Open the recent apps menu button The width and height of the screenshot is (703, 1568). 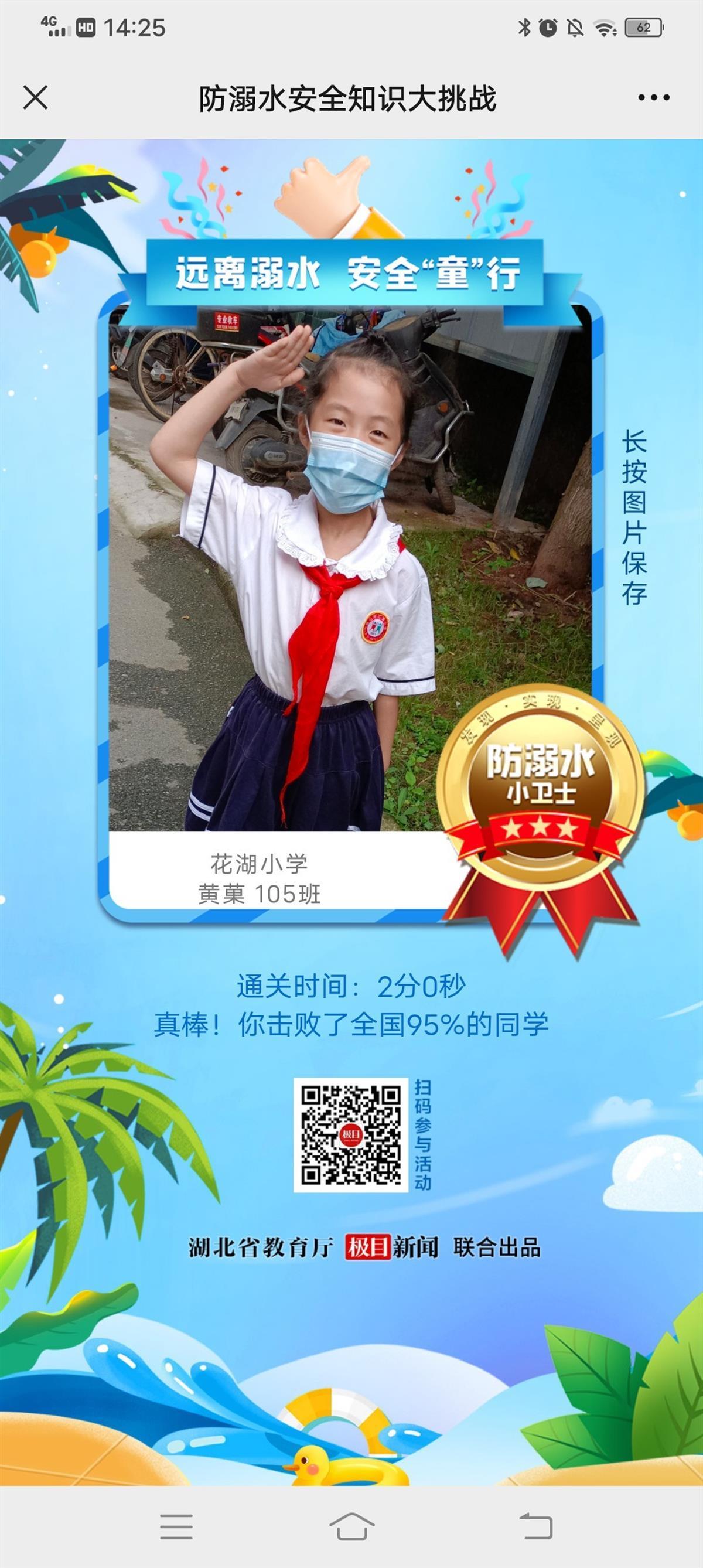(x=176, y=1526)
